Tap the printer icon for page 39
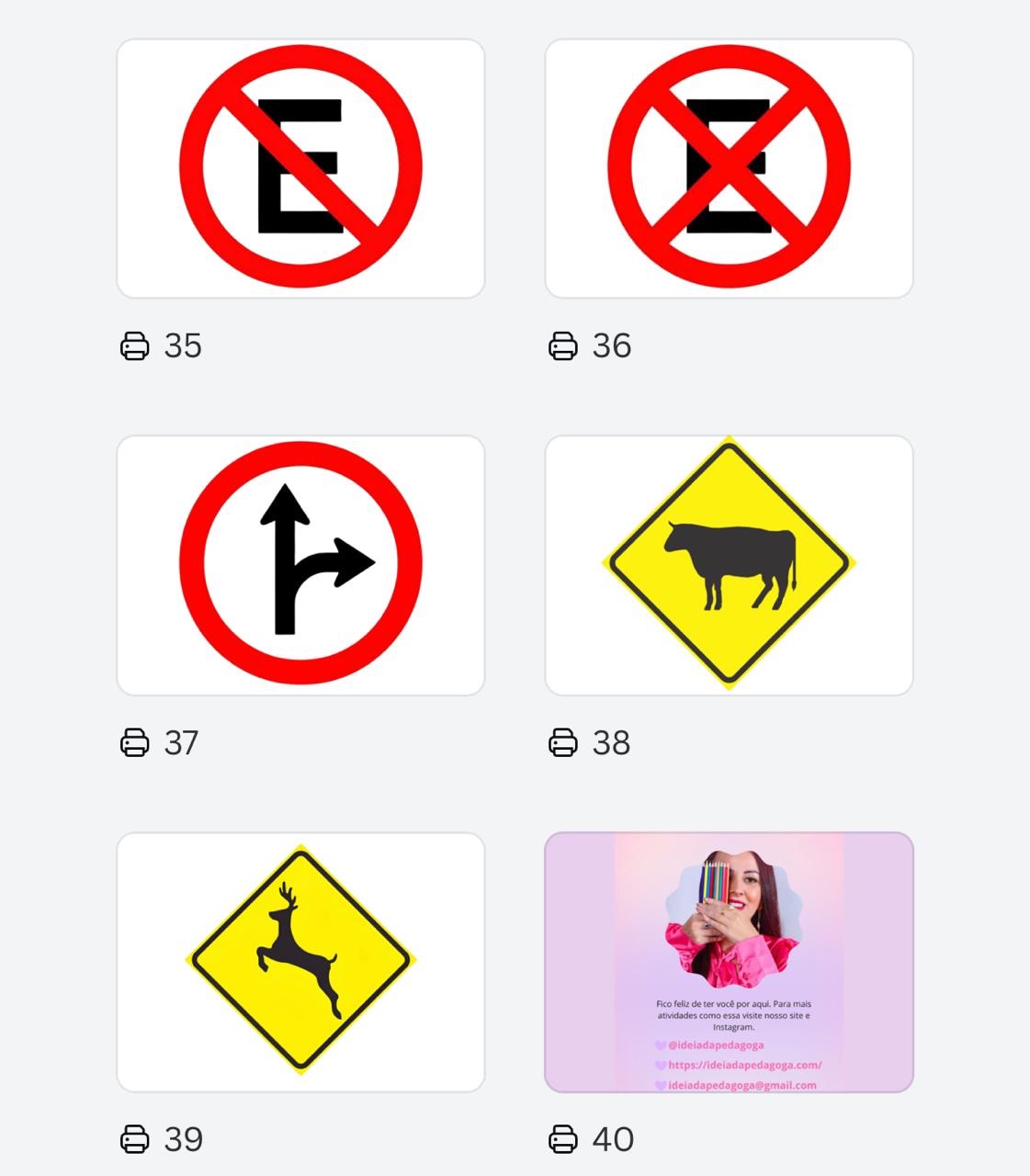The width and height of the screenshot is (1030, 1176). (134, 1139)
